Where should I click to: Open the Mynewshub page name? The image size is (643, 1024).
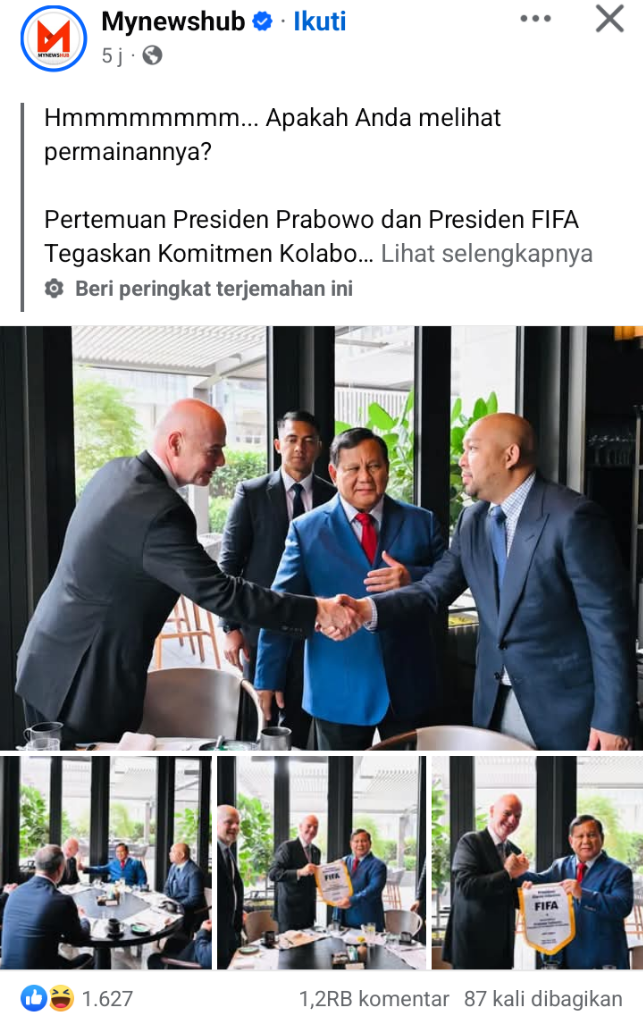[173, 21]
